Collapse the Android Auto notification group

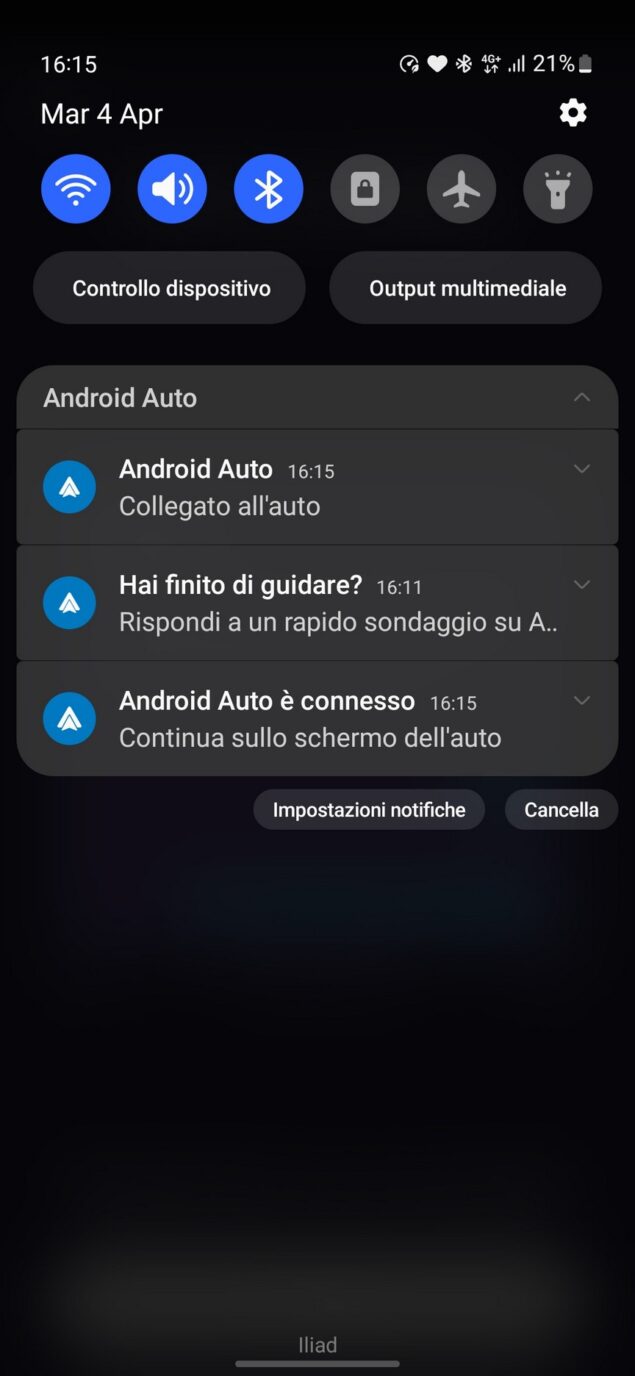pyautogui.click(x=581, y=398)
